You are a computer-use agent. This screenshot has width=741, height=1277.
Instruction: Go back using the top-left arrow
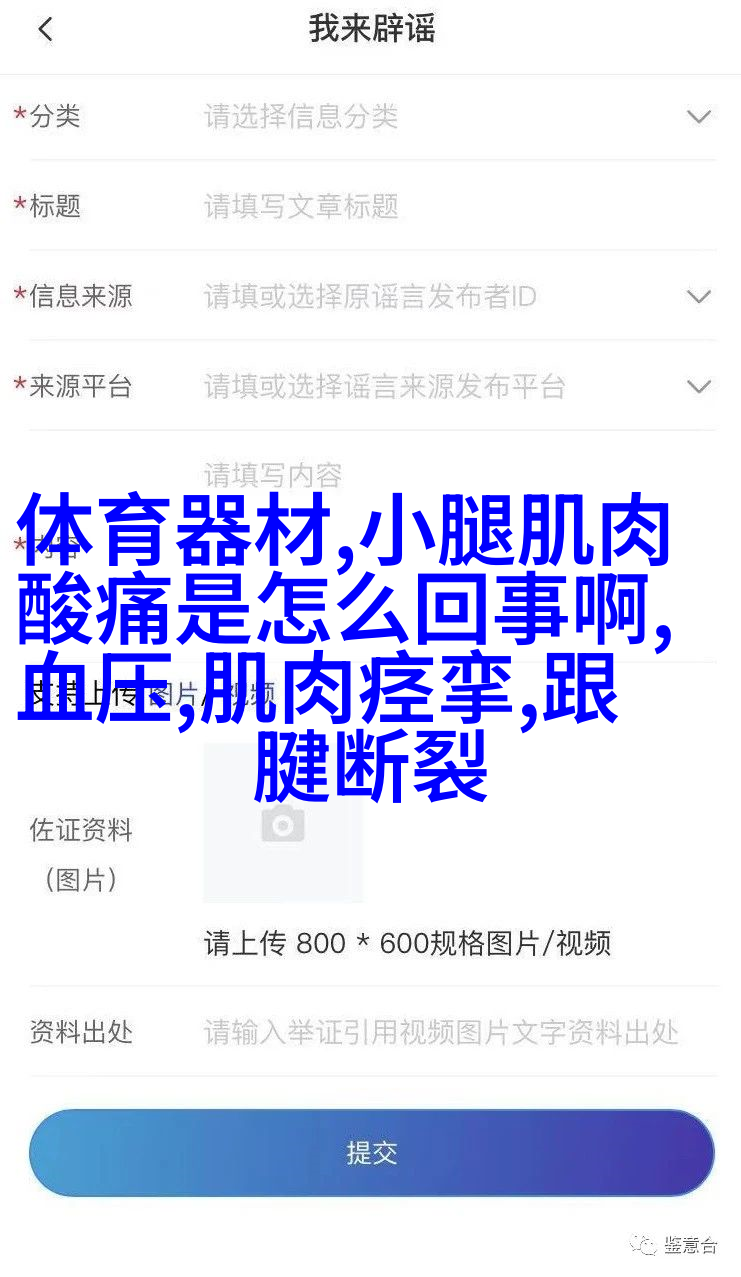pos(45,30)
